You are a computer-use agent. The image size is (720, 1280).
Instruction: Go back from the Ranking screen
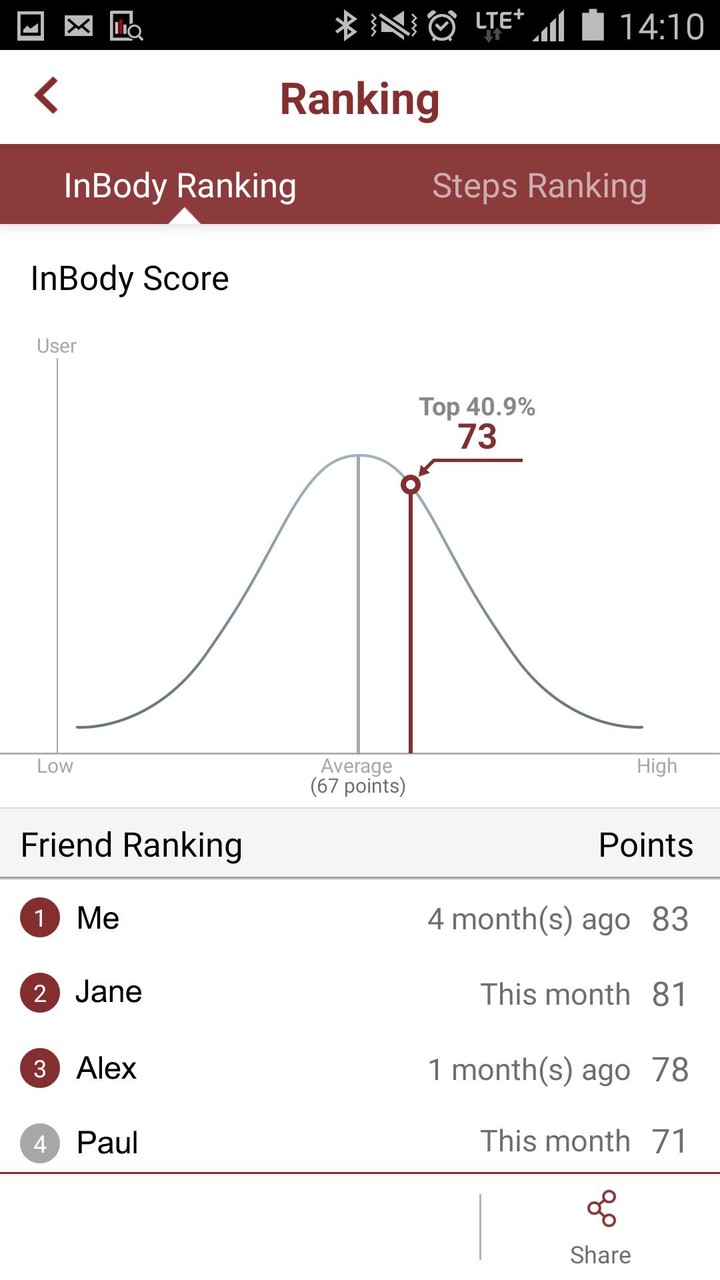click(46, 97)
